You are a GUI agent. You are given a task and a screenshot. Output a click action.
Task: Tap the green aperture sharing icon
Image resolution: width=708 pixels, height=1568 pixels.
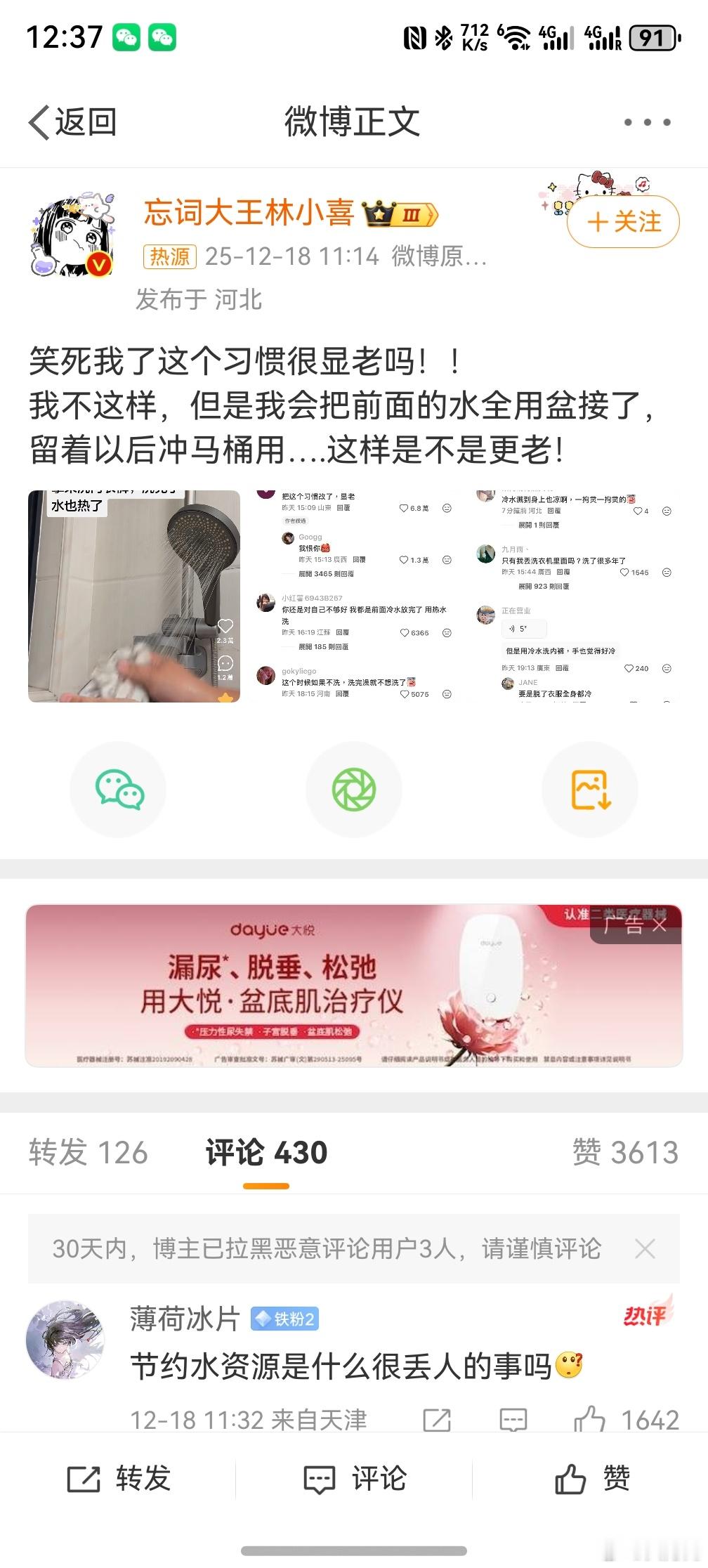pyautogui.click(x=354, y=789)
